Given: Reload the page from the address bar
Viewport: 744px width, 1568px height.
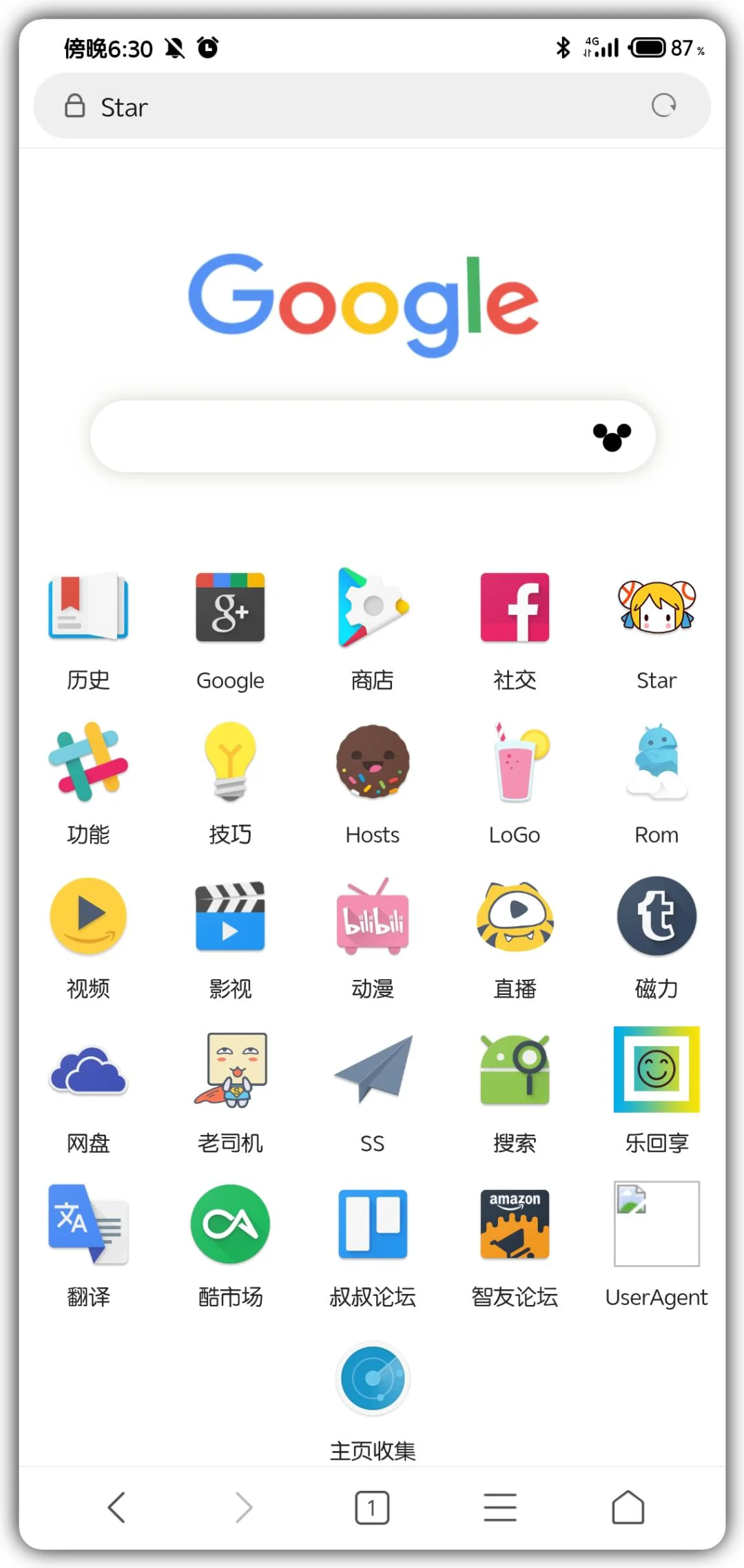Looking at the screenshot, I should (x=663, y=105).
